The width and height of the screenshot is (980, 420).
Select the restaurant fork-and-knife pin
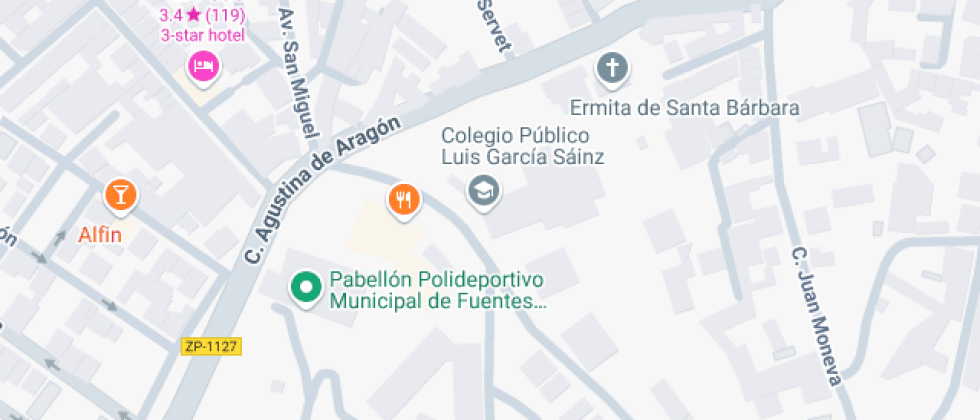click(404, 201)
